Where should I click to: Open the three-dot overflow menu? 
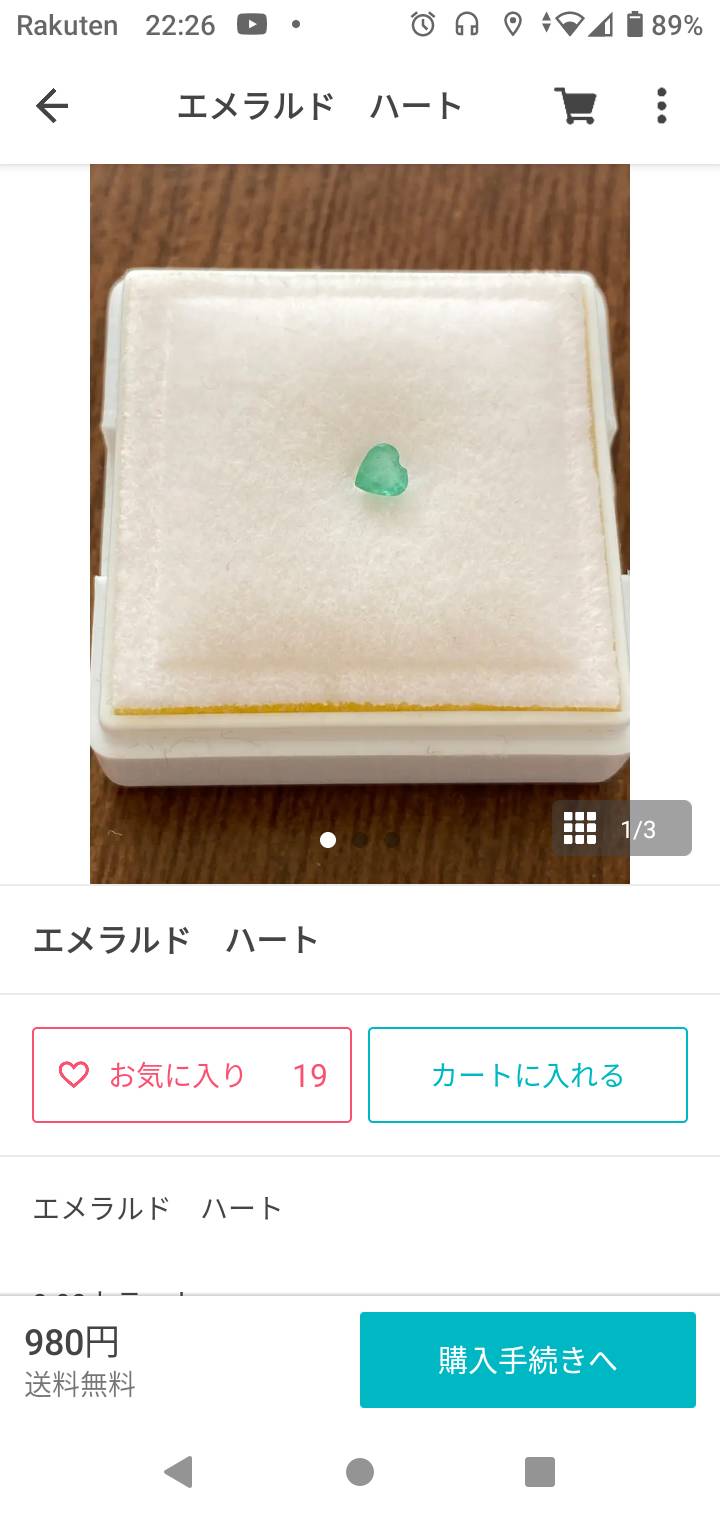pos(661,106)
